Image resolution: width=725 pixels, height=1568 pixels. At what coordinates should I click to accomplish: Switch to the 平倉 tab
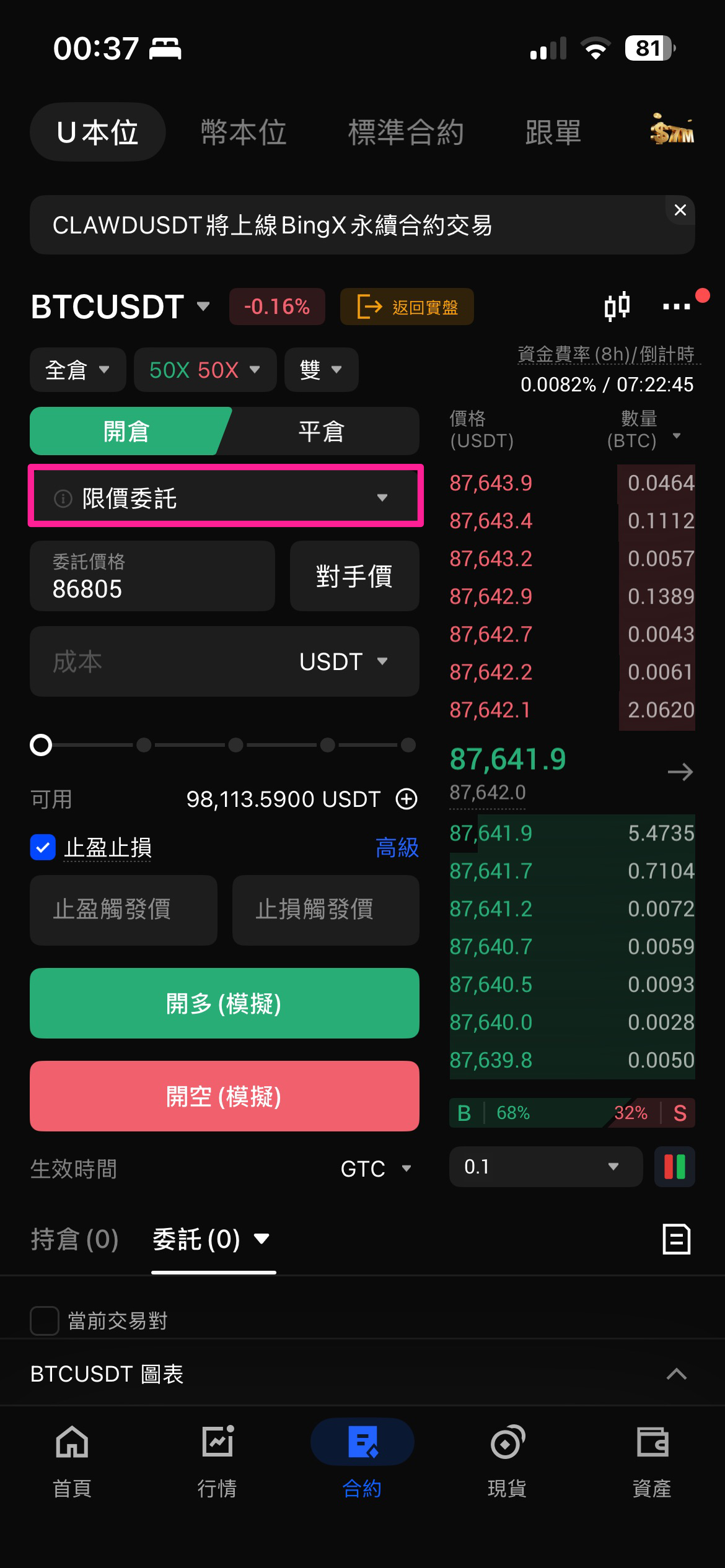[321, 432]
